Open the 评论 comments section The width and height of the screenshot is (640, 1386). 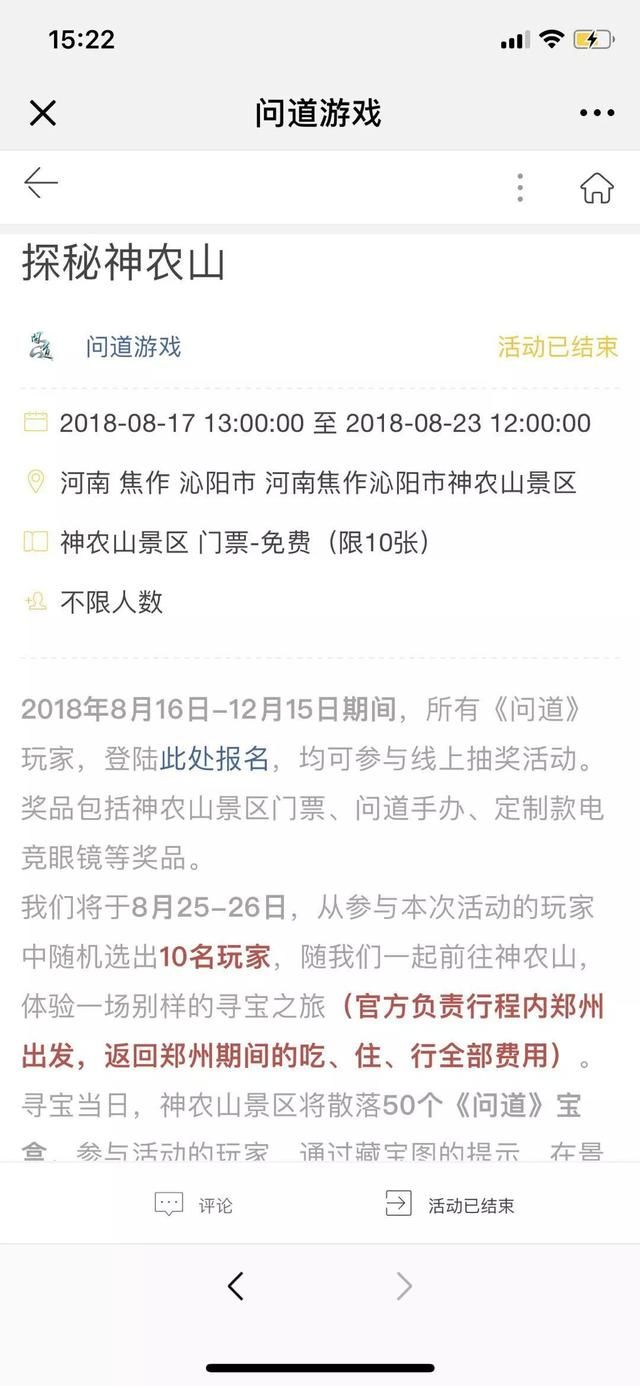click(194, 1205)
